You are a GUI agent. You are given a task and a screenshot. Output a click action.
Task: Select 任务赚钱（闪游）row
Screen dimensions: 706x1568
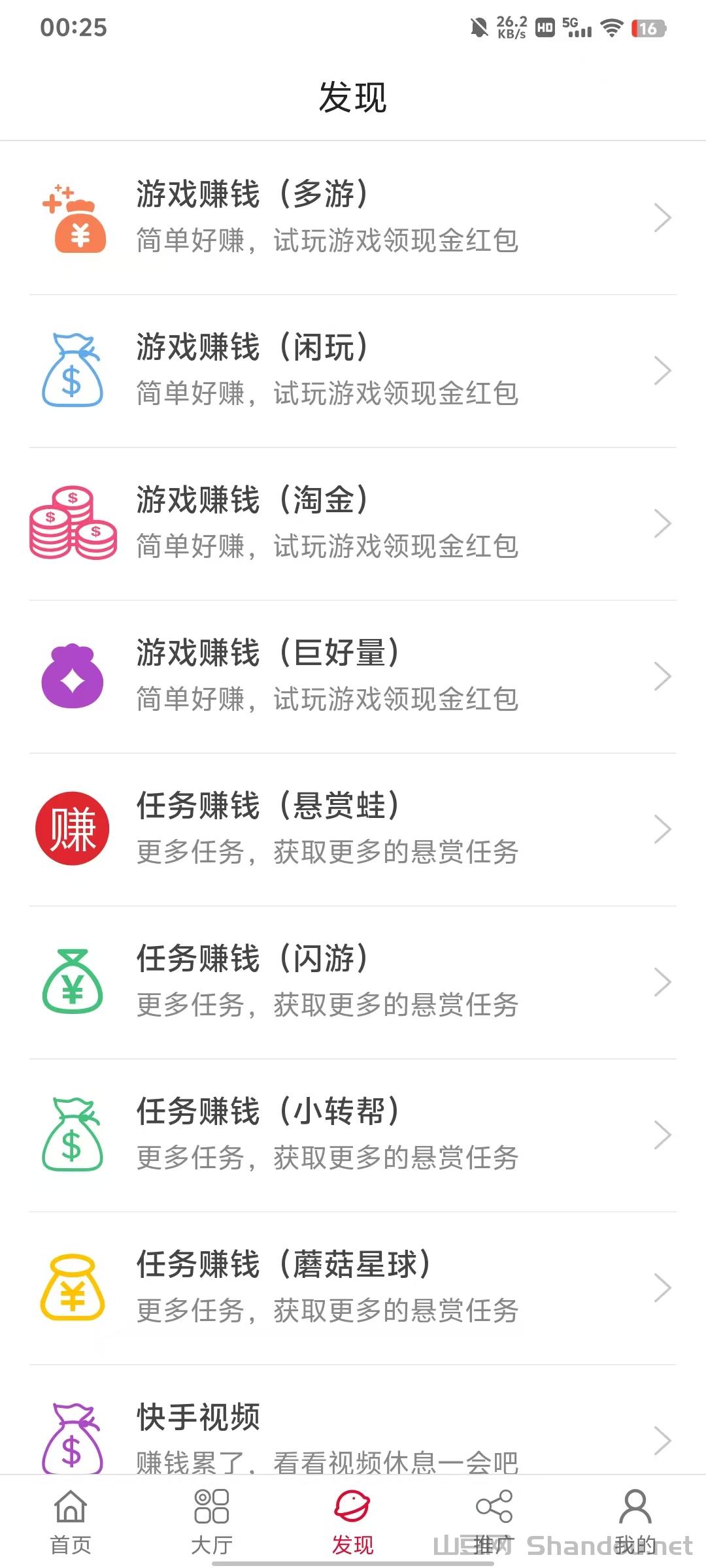[x=353, y=982]
